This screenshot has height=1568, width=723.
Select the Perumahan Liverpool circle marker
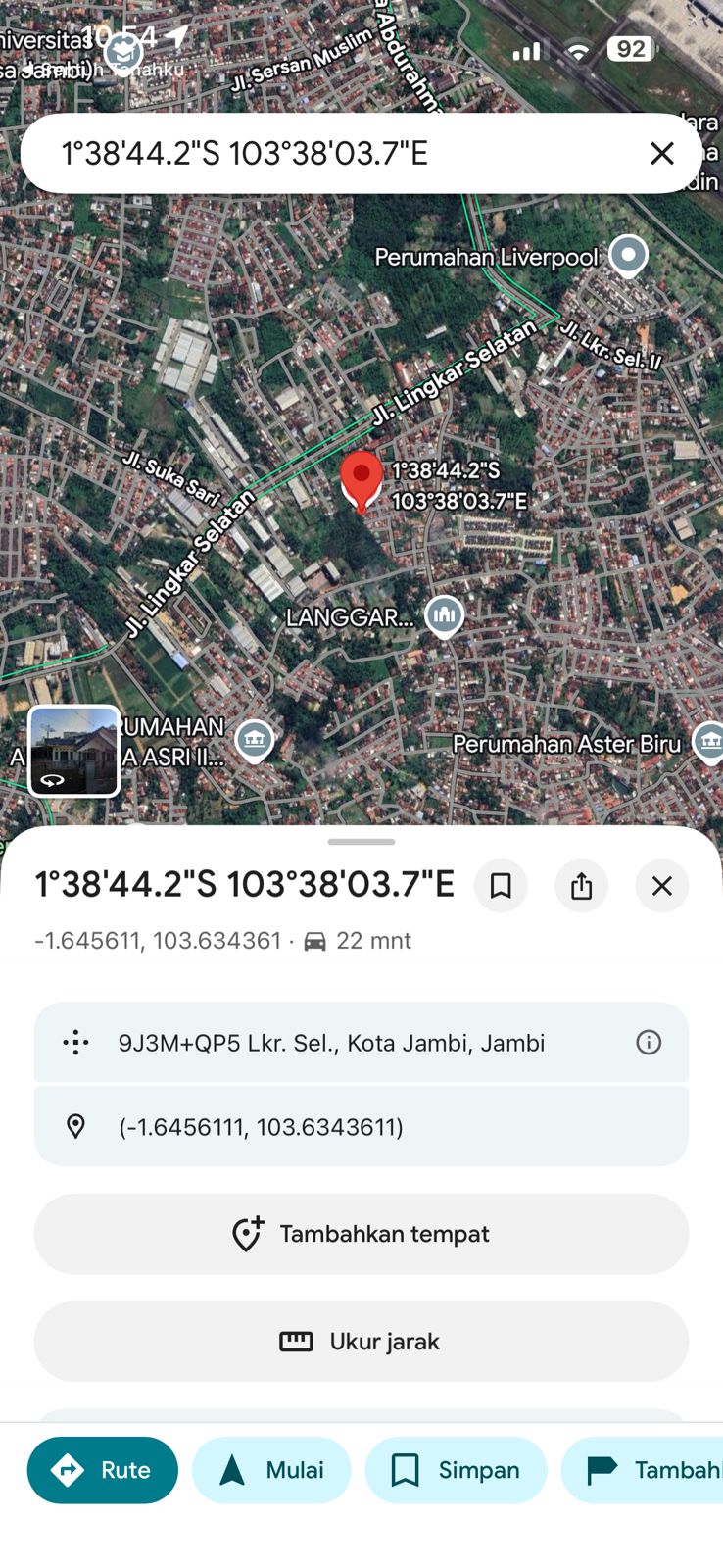(627, 255)
